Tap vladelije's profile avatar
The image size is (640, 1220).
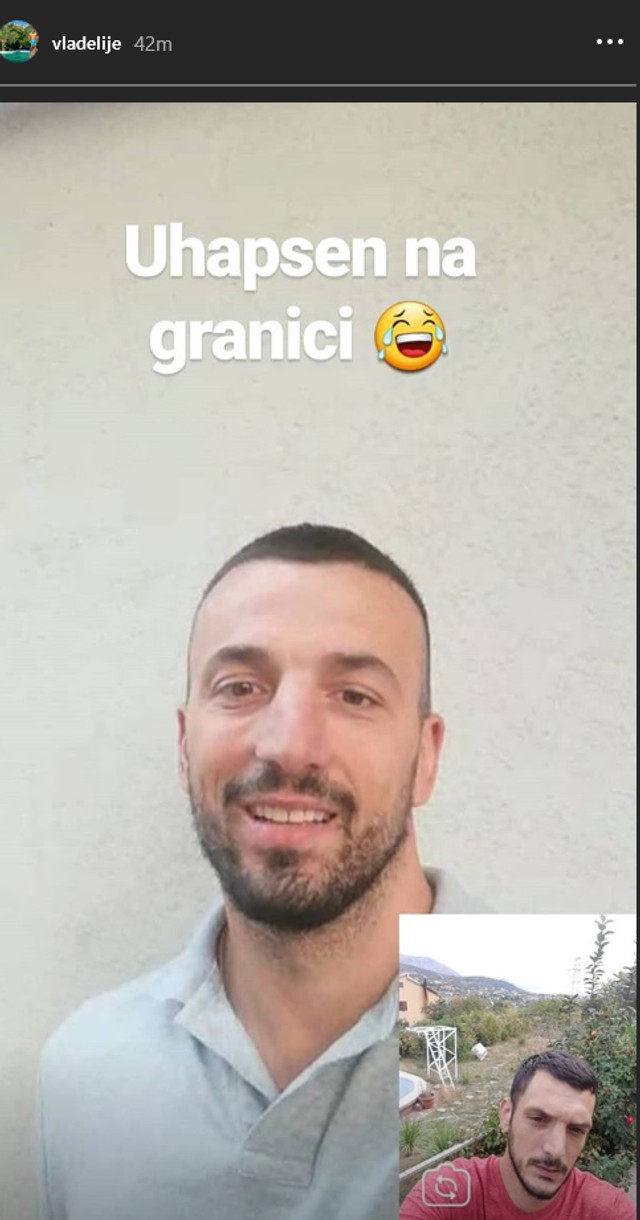(18, 41)
